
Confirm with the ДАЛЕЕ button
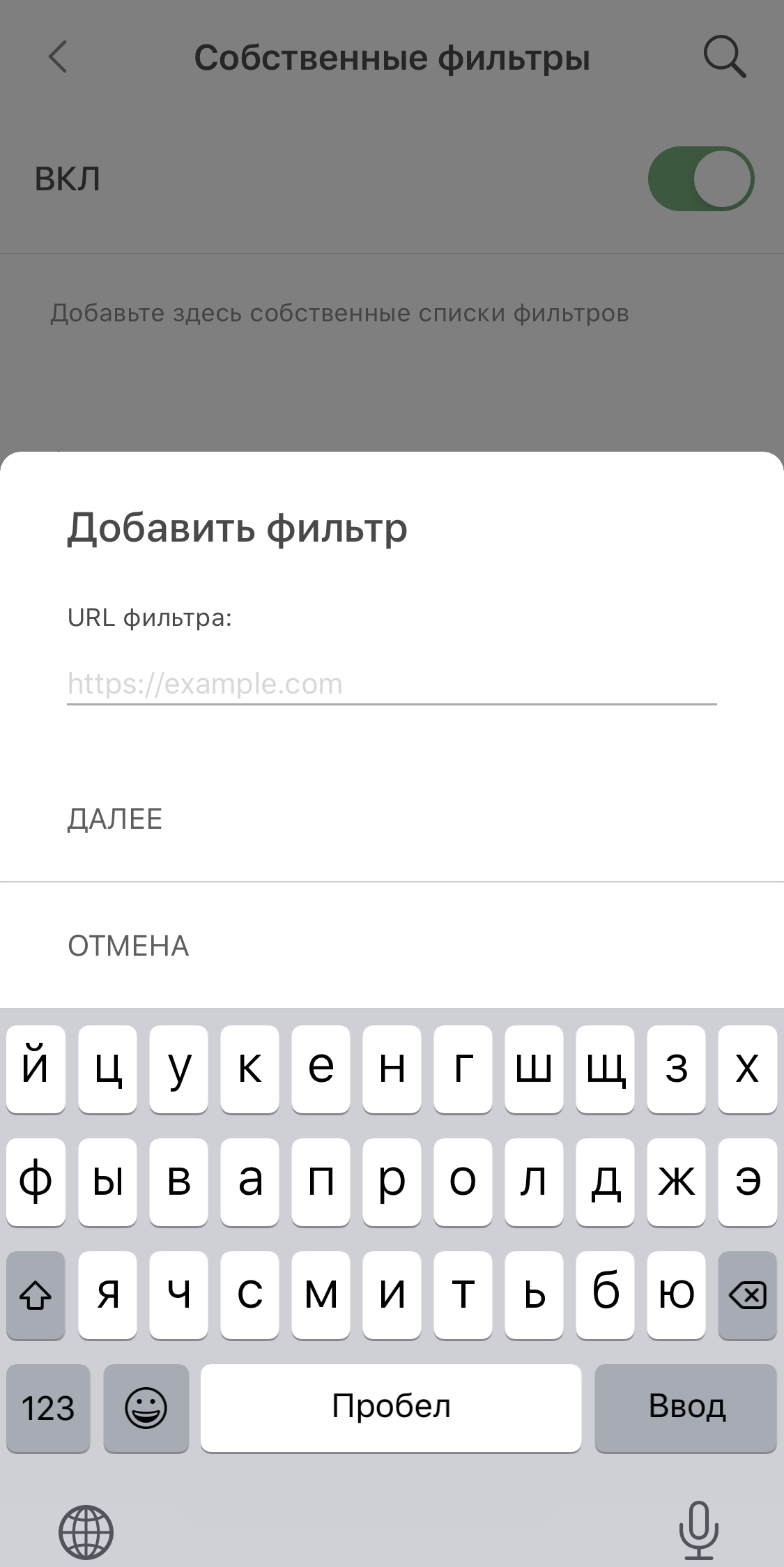115,819
